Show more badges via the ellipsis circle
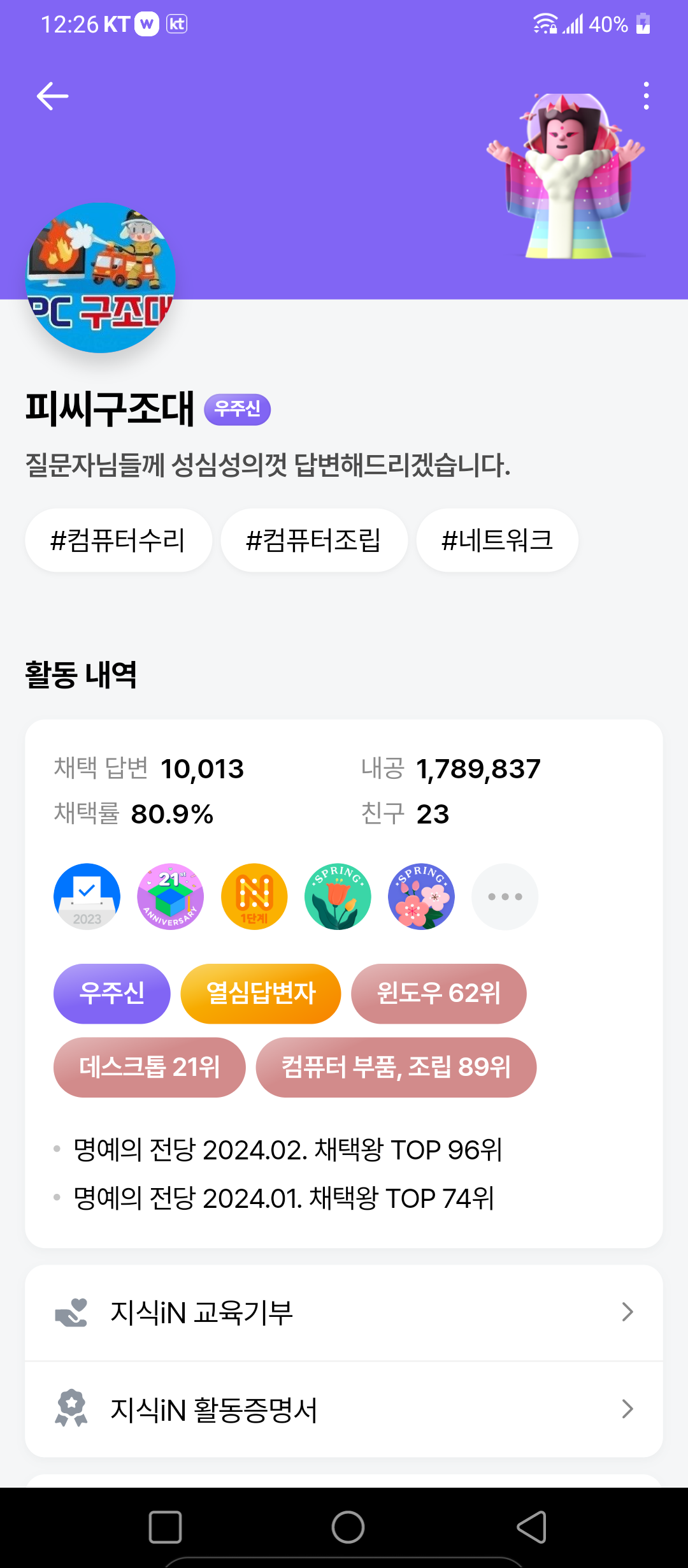Image resolution: width=688 pixels, height=1568 pixels. pos(505,896)
